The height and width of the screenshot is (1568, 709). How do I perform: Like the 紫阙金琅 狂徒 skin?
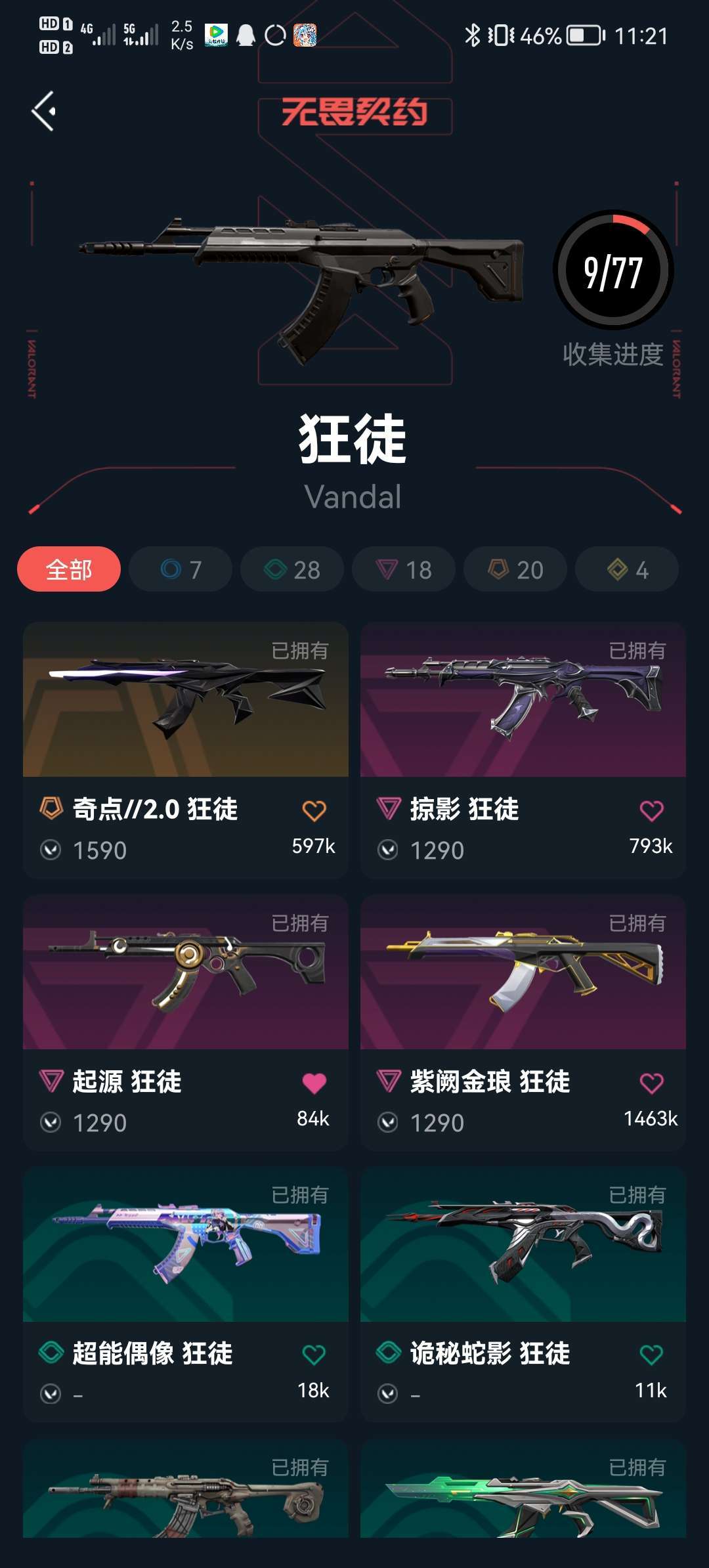click(x=652, y=1083)
